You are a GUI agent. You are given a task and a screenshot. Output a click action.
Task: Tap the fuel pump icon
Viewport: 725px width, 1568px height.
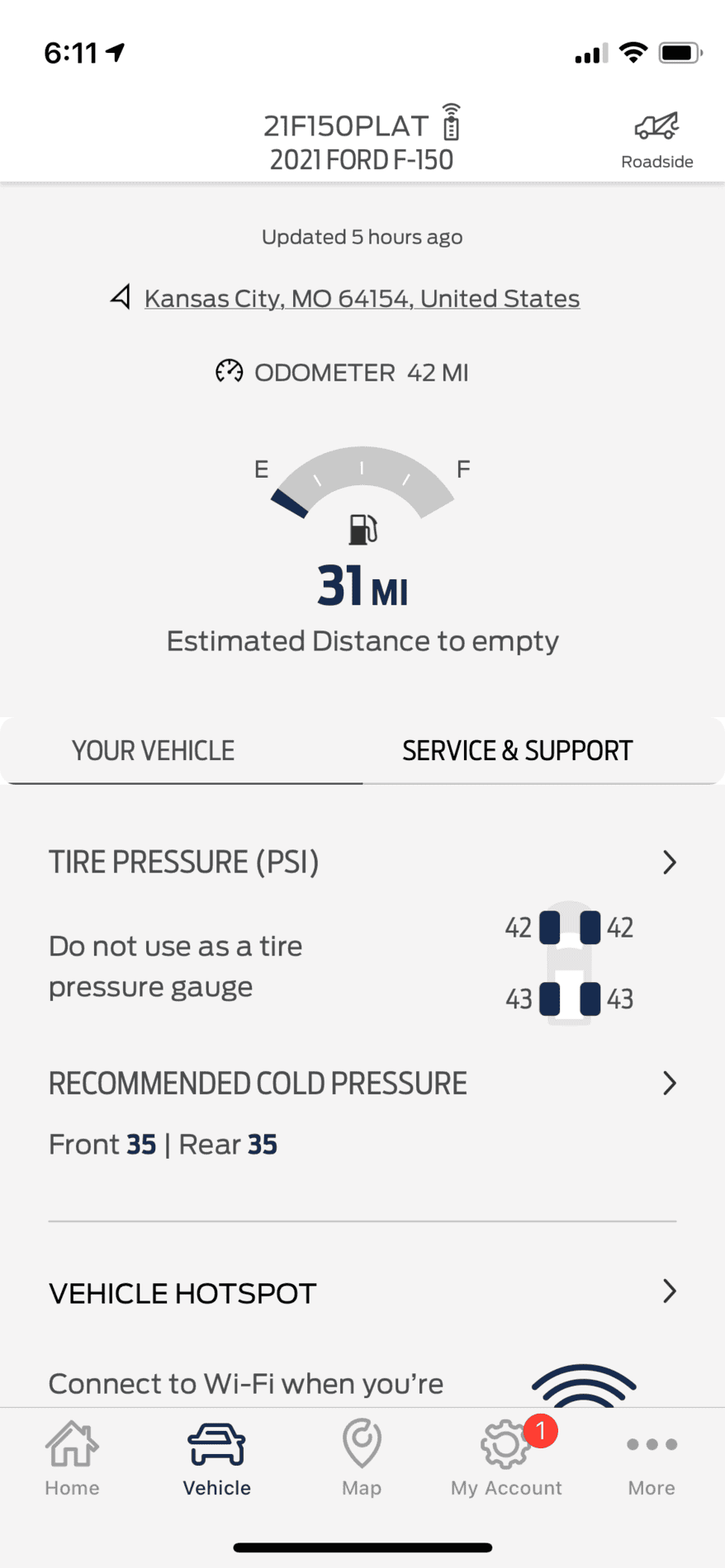pos(362,528)
